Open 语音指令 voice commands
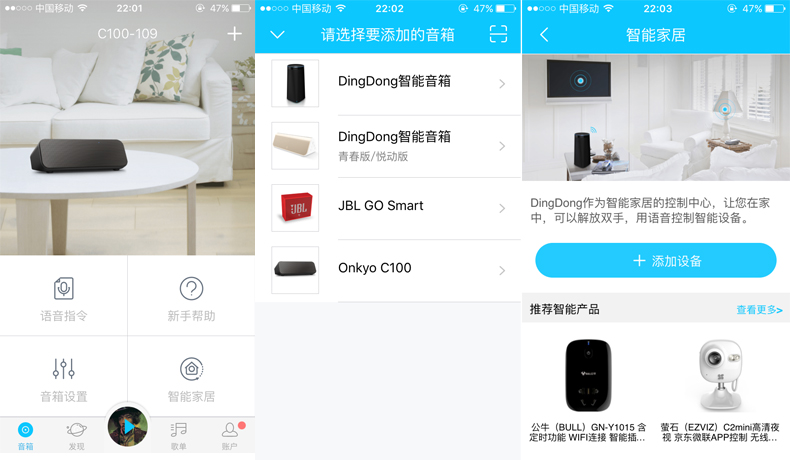Image resolution: width=790 pixels, height=460 pixels. pyautogui.click(x=64, y=299)
